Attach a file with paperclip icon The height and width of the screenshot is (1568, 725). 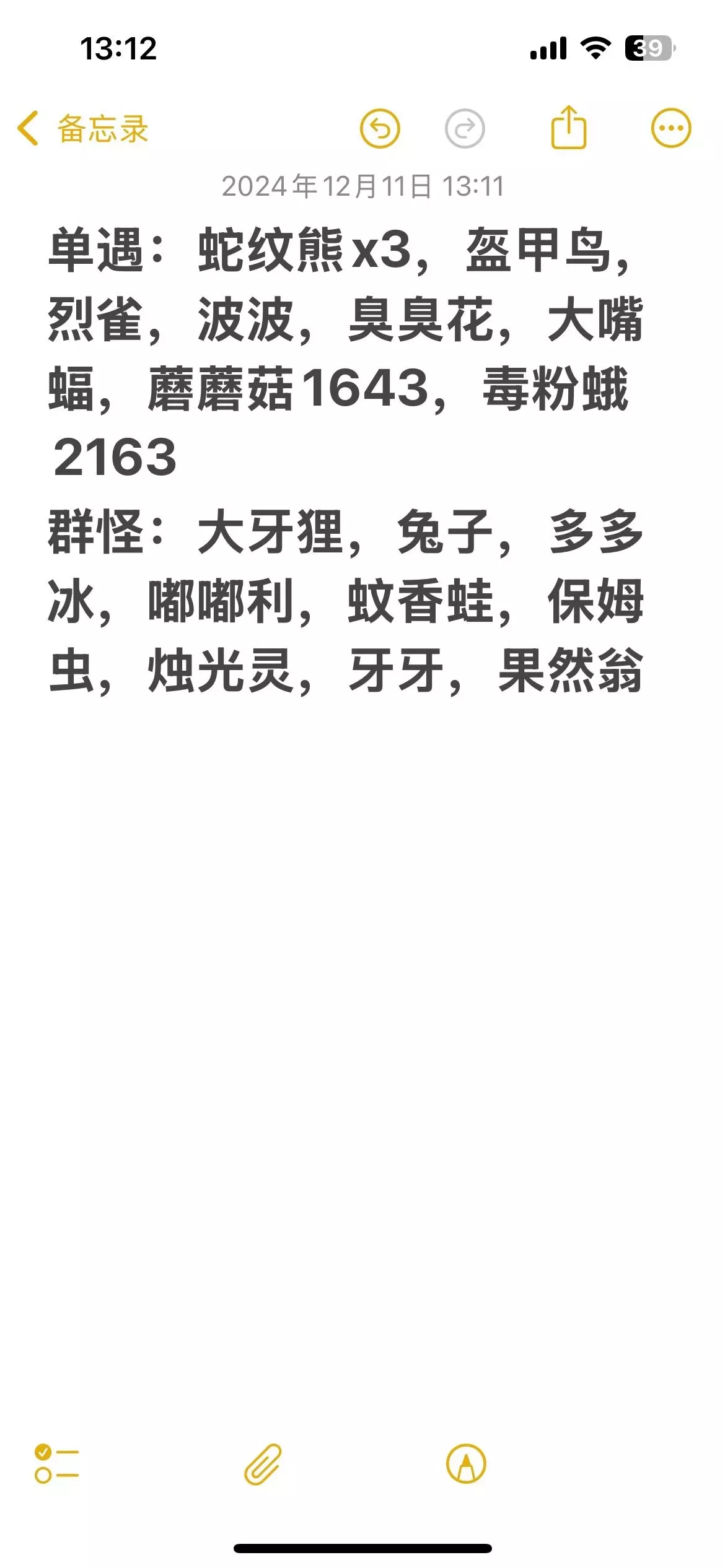click(263, 1464)
